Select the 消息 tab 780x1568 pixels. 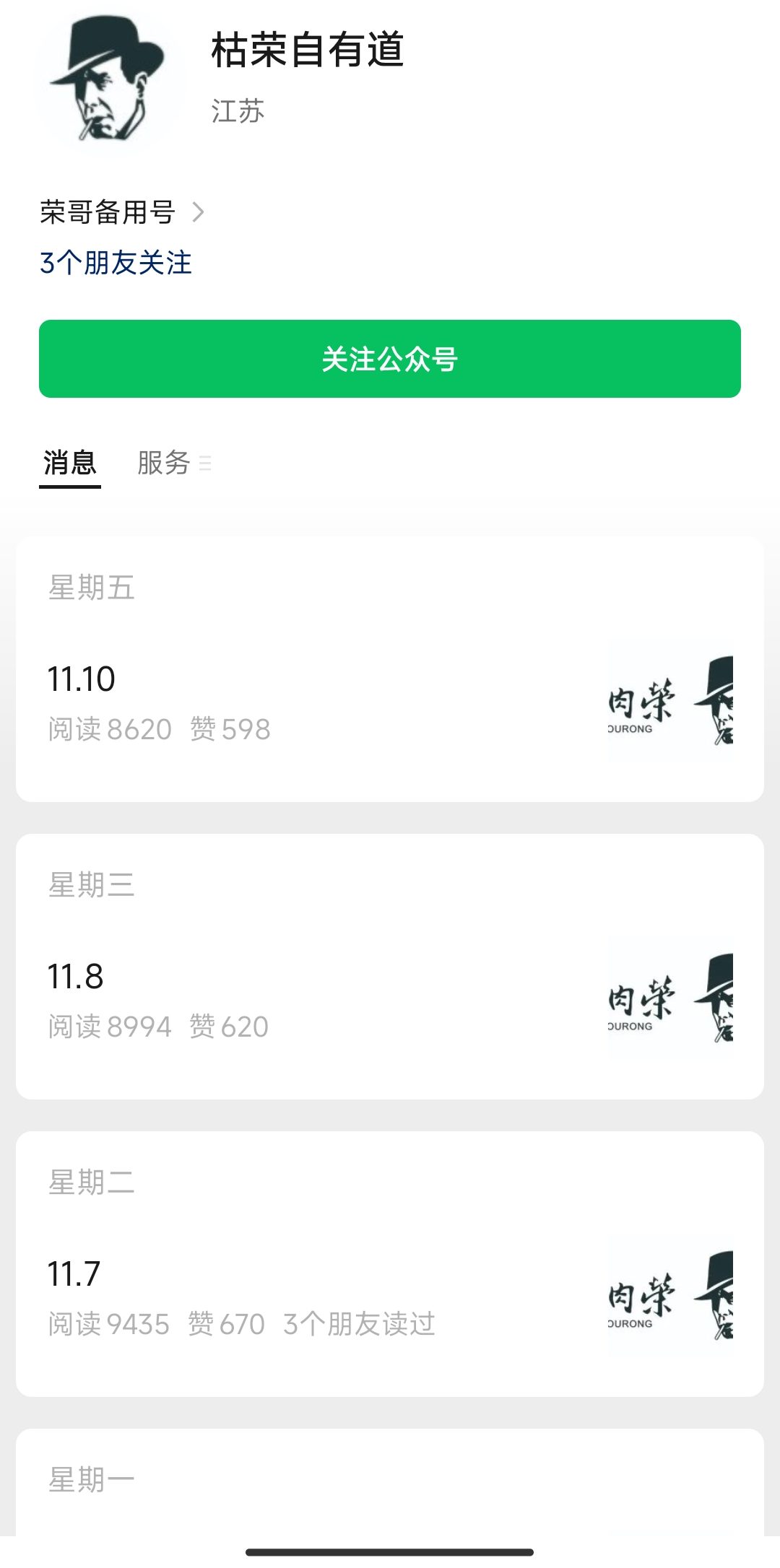pyautogui.click(x=70, y=463)
